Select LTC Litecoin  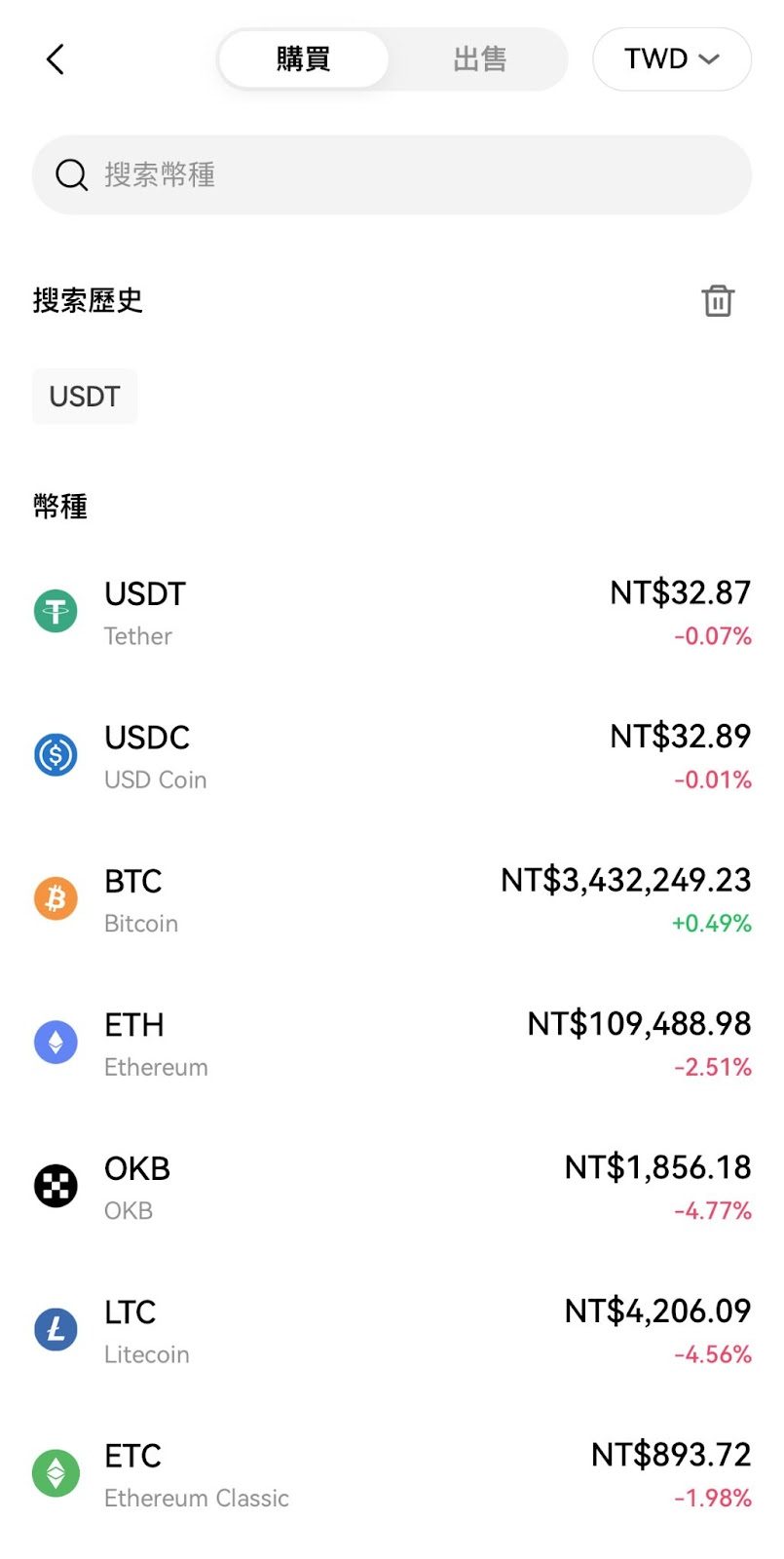click(392, 1331)
